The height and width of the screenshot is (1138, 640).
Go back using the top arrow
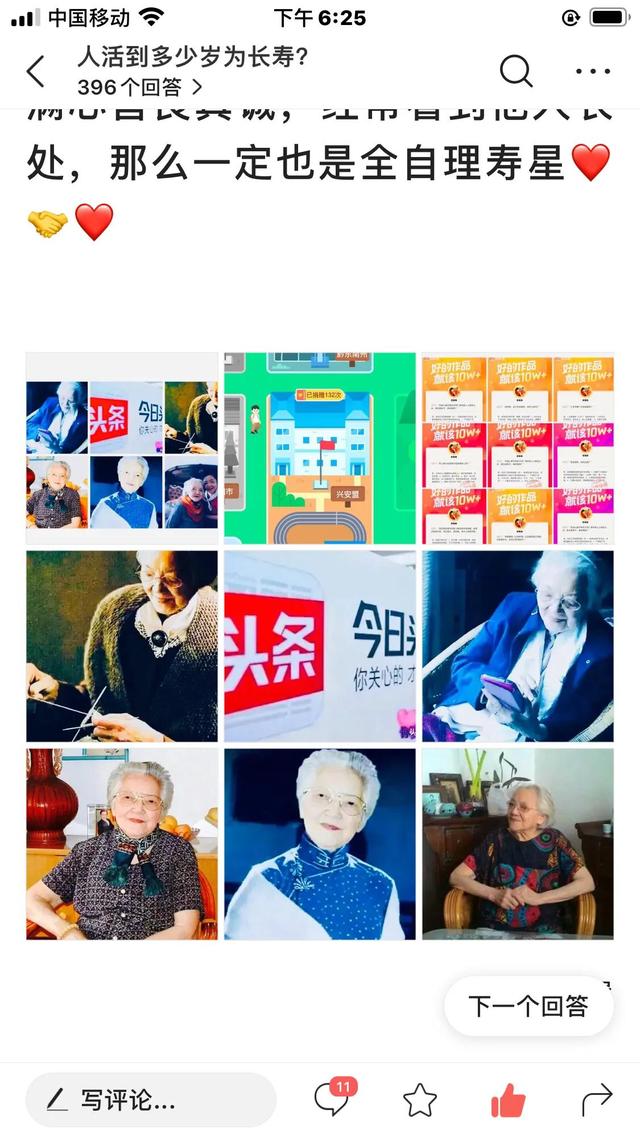[36, 71]
